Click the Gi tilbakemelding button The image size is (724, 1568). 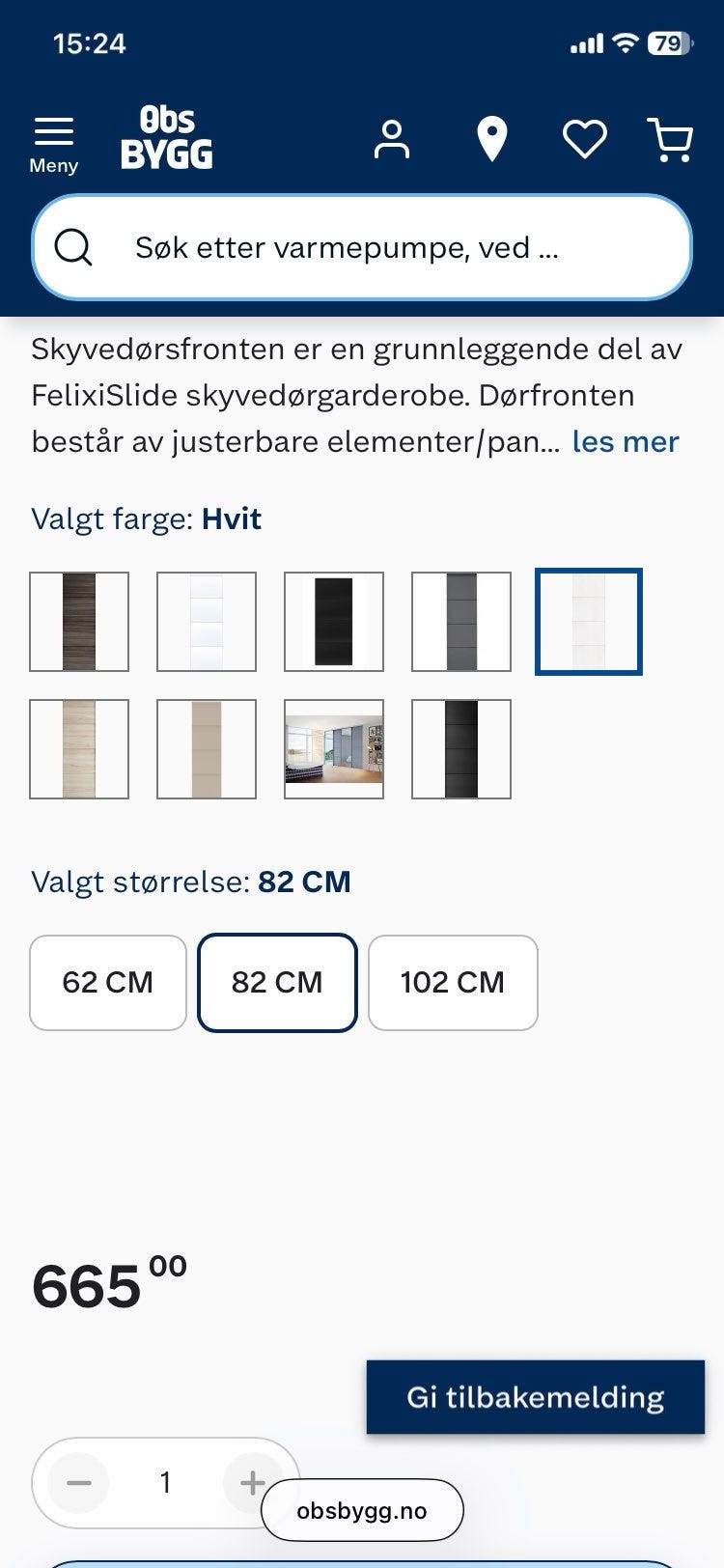(x=536, y=1396)
